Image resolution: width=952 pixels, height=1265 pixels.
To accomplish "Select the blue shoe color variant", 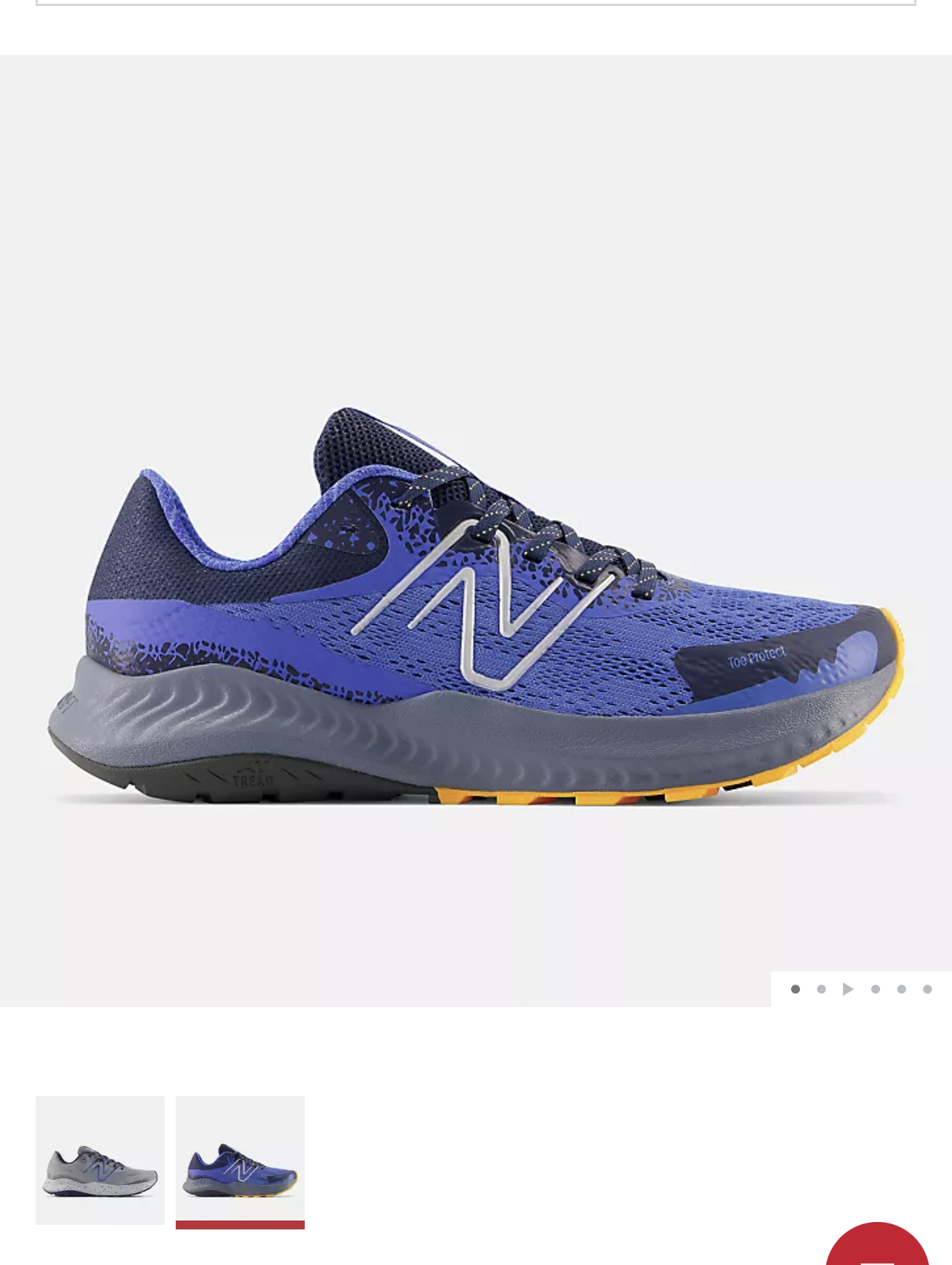I will click(239, 1160).
